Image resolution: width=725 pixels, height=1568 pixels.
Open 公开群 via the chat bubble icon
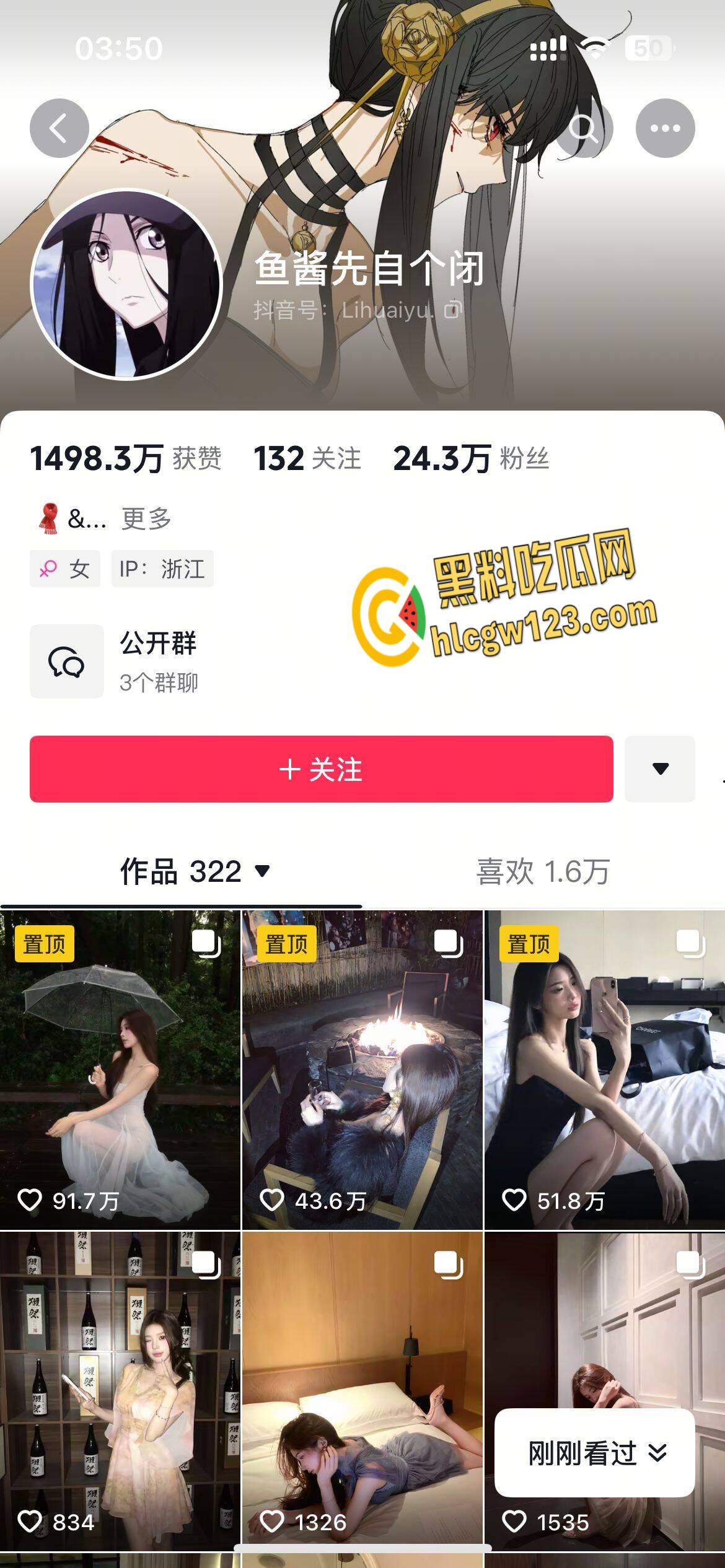click(66, 661)
